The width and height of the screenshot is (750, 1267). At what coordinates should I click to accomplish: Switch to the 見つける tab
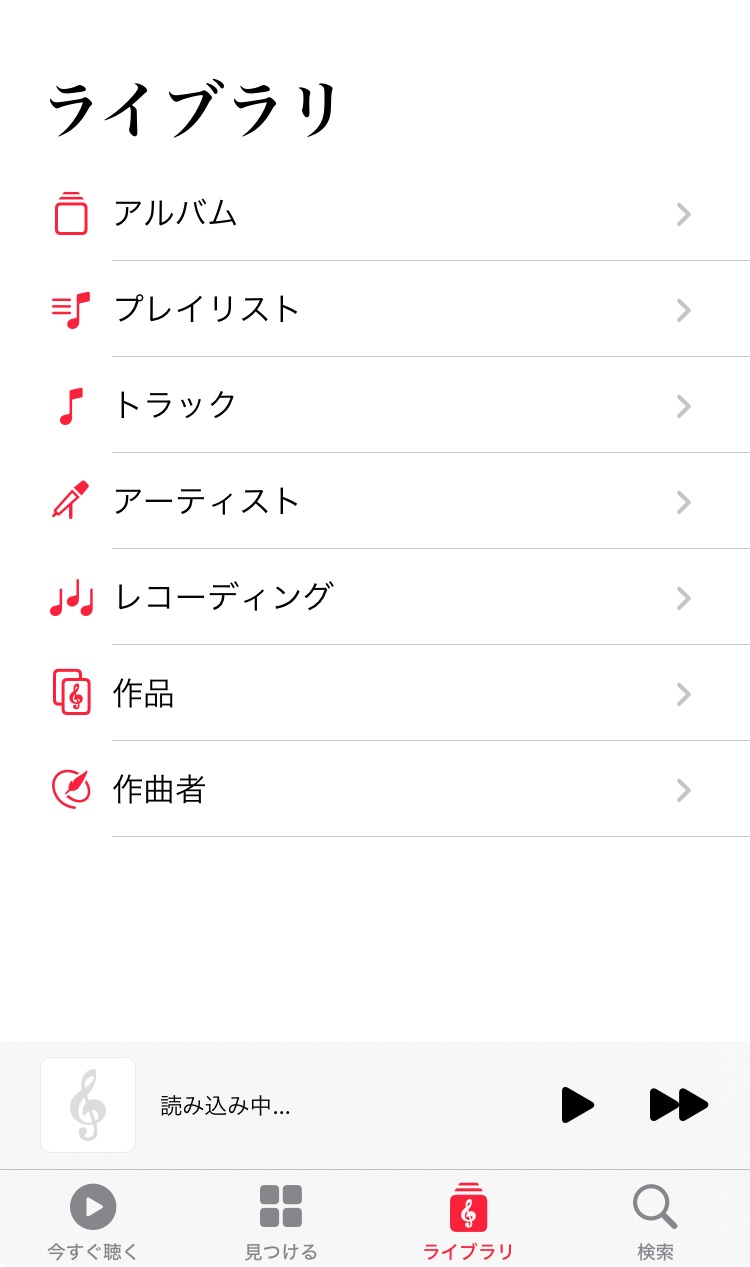pyautogui.click(x=281, y=1220)
